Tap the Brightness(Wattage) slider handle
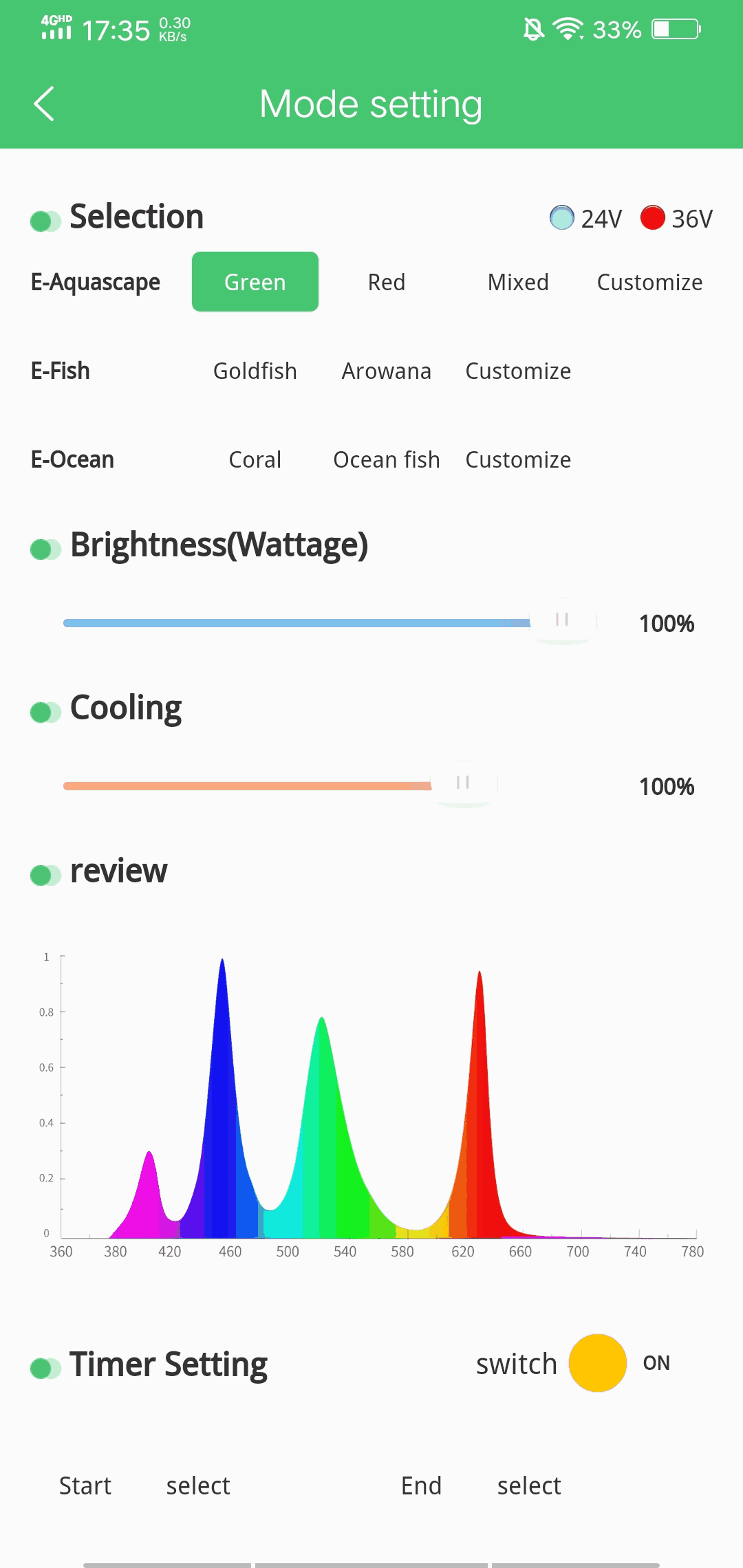Image resolution: width=743 pixels, height=1568 pixels. point(562,621)
